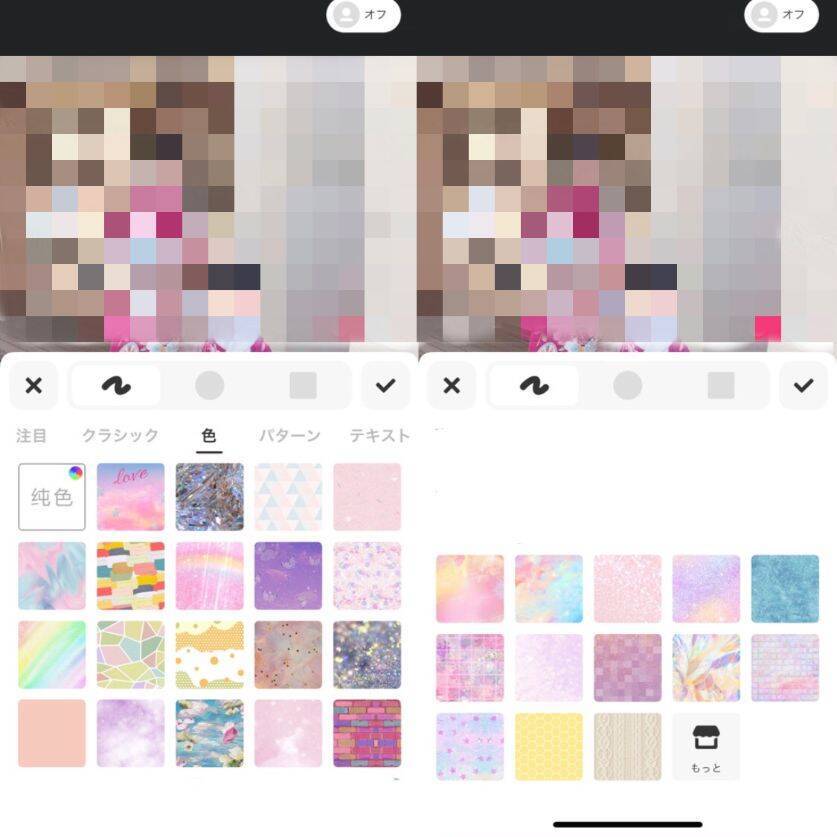837x837 pixels.
Task: Open the もっと store button
Action: (706, 746)
